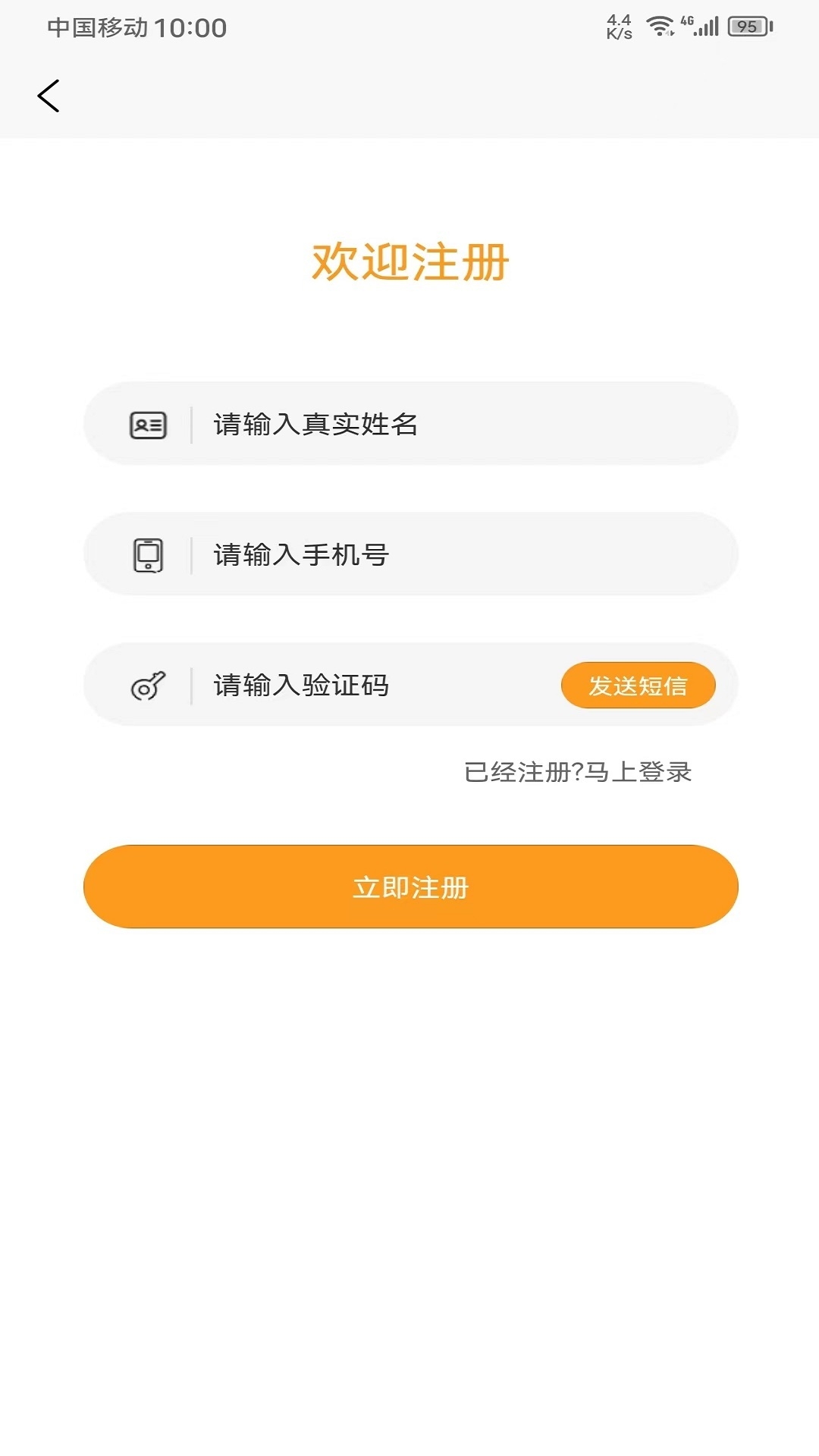This screenshot has width=819, height=1456.
Task: Send the SMS verification code
Action: (x=638, y=686)
